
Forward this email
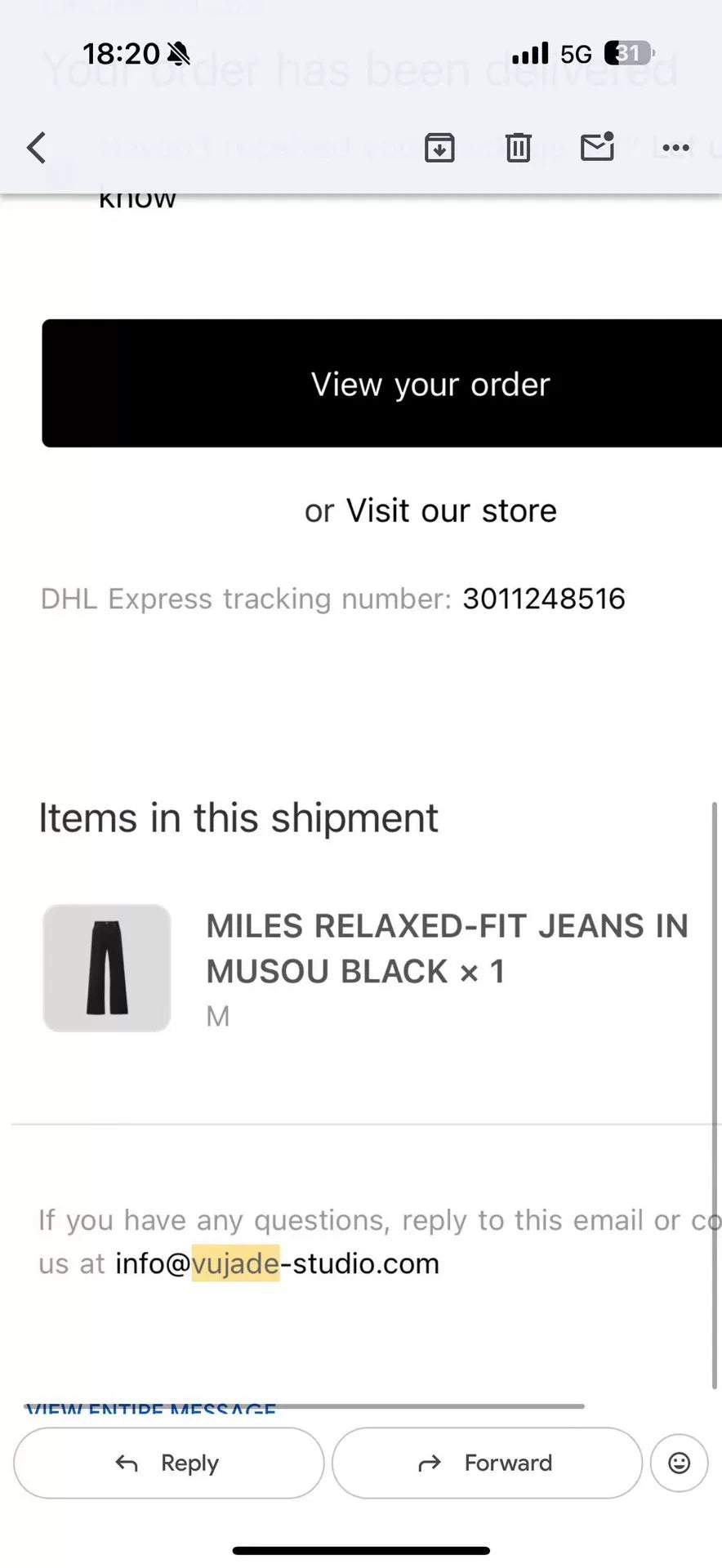coord(486,1463)
